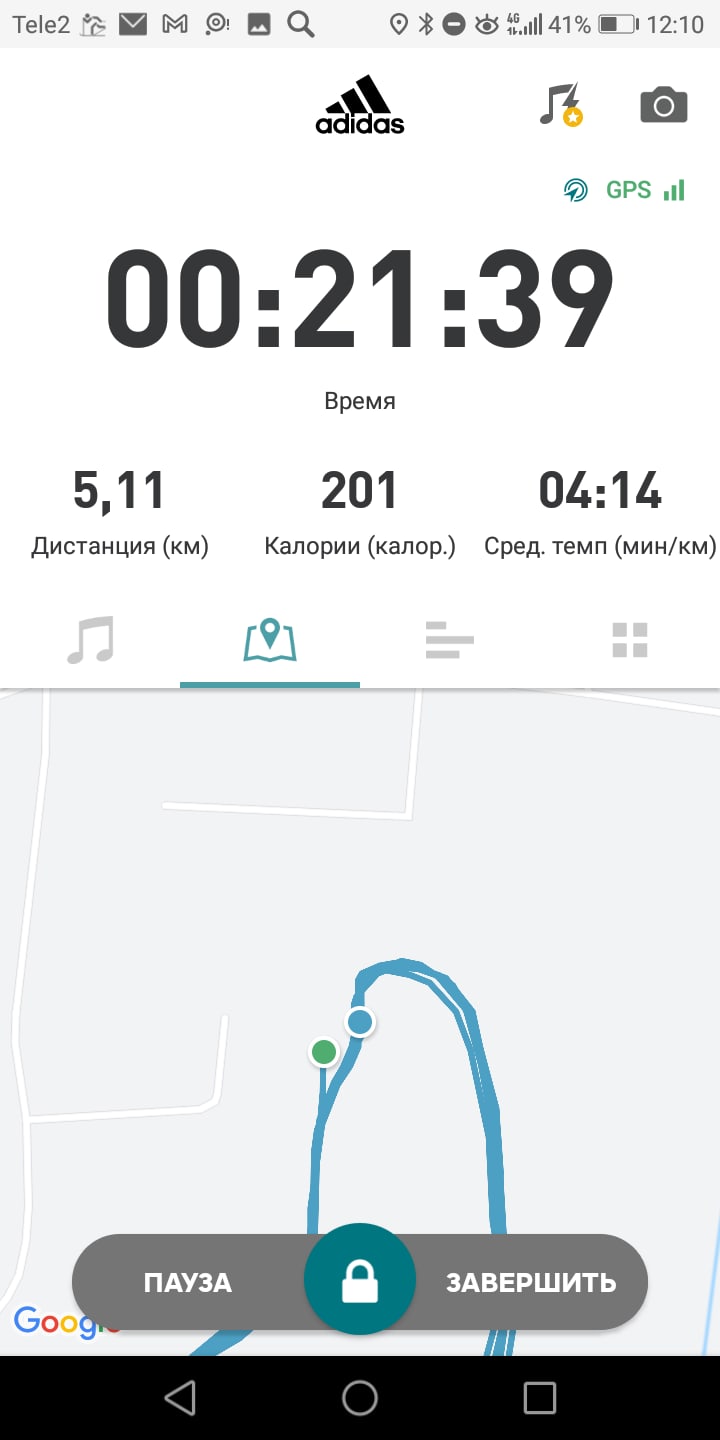Switch to the splits chart tab
The width and height of the screenshot is (720, 1440).
[x=449, y=640]
